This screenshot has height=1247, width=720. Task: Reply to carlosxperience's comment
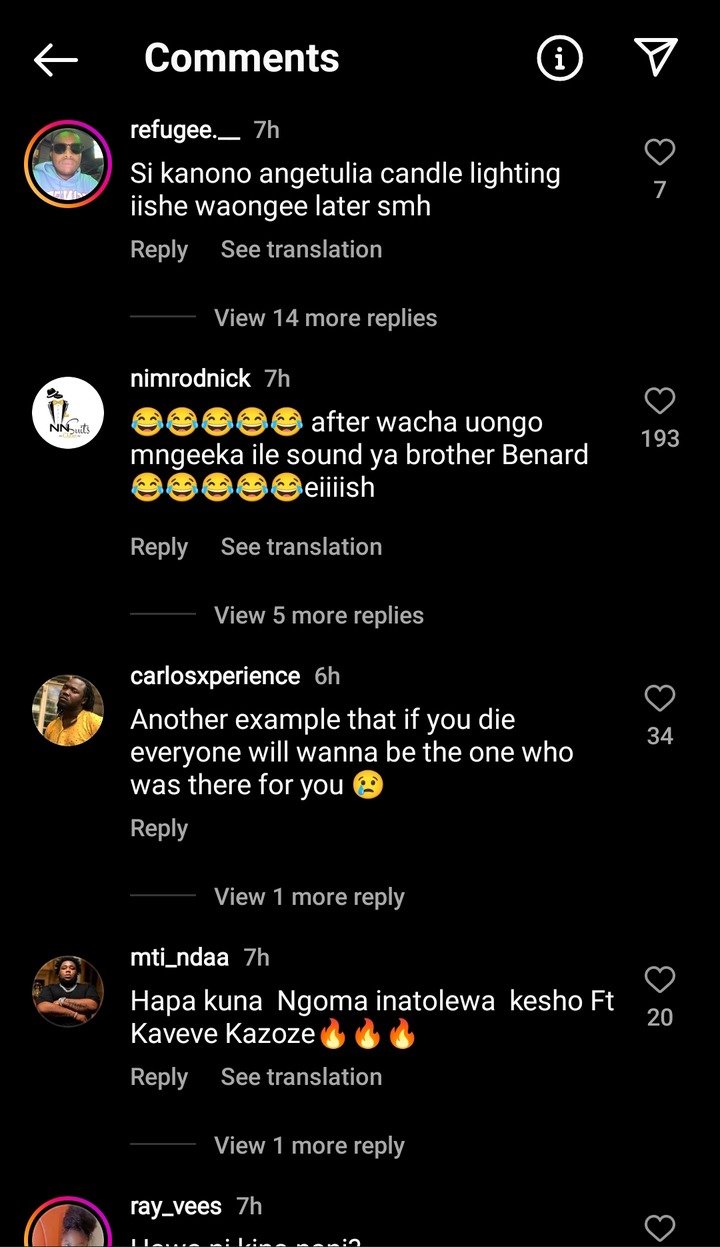pyautogui.click(x=159, y=828)
